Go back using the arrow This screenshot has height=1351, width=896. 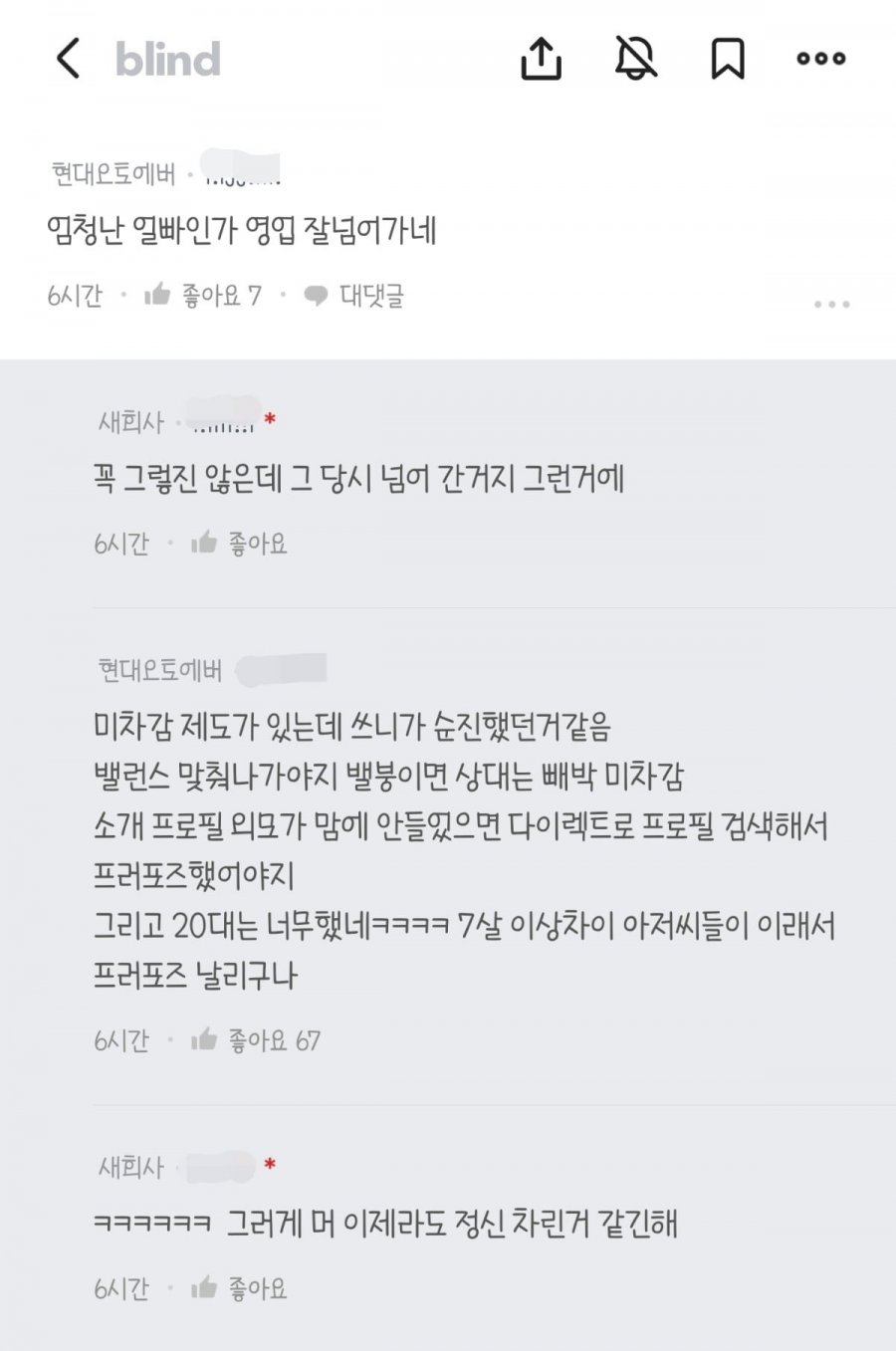point(68,59)
